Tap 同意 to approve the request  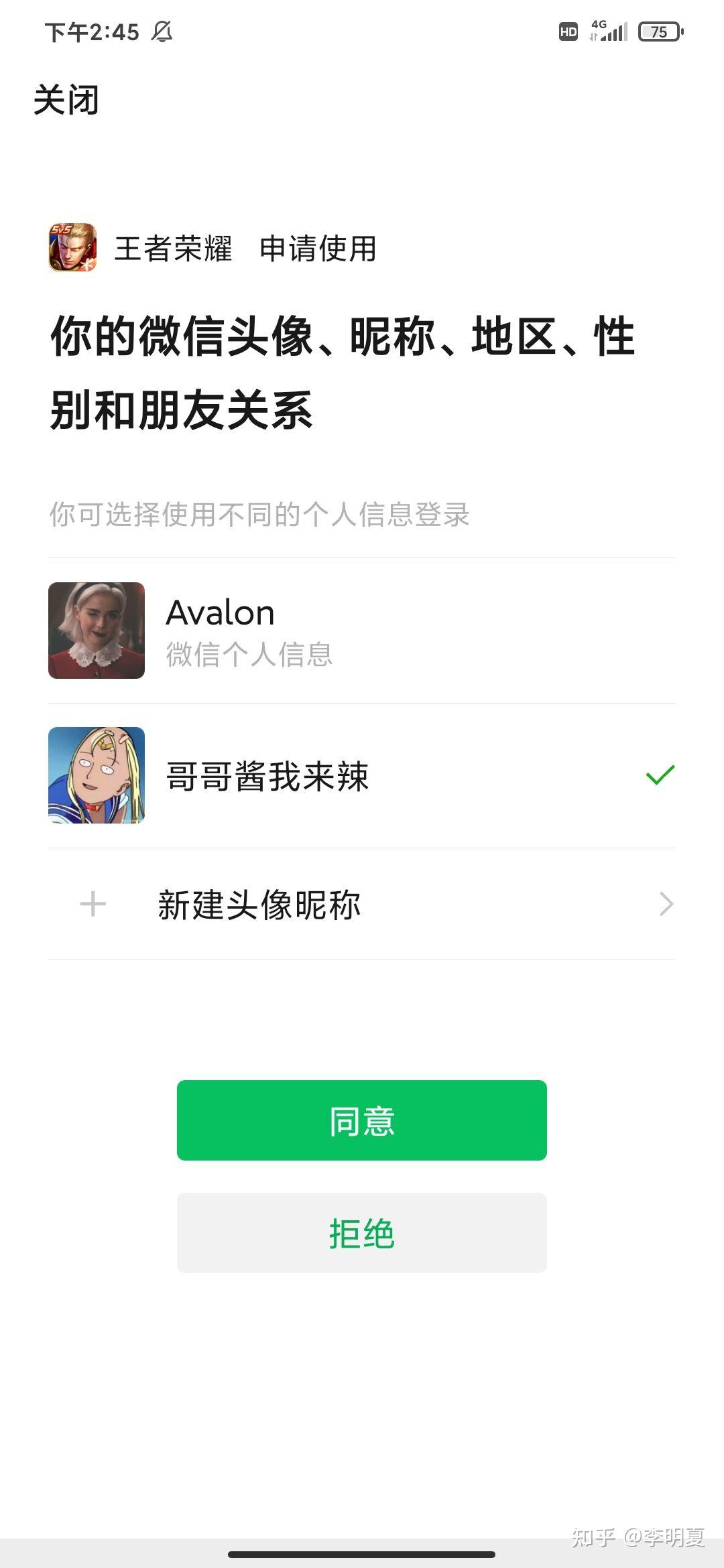tap(362, 1120)
